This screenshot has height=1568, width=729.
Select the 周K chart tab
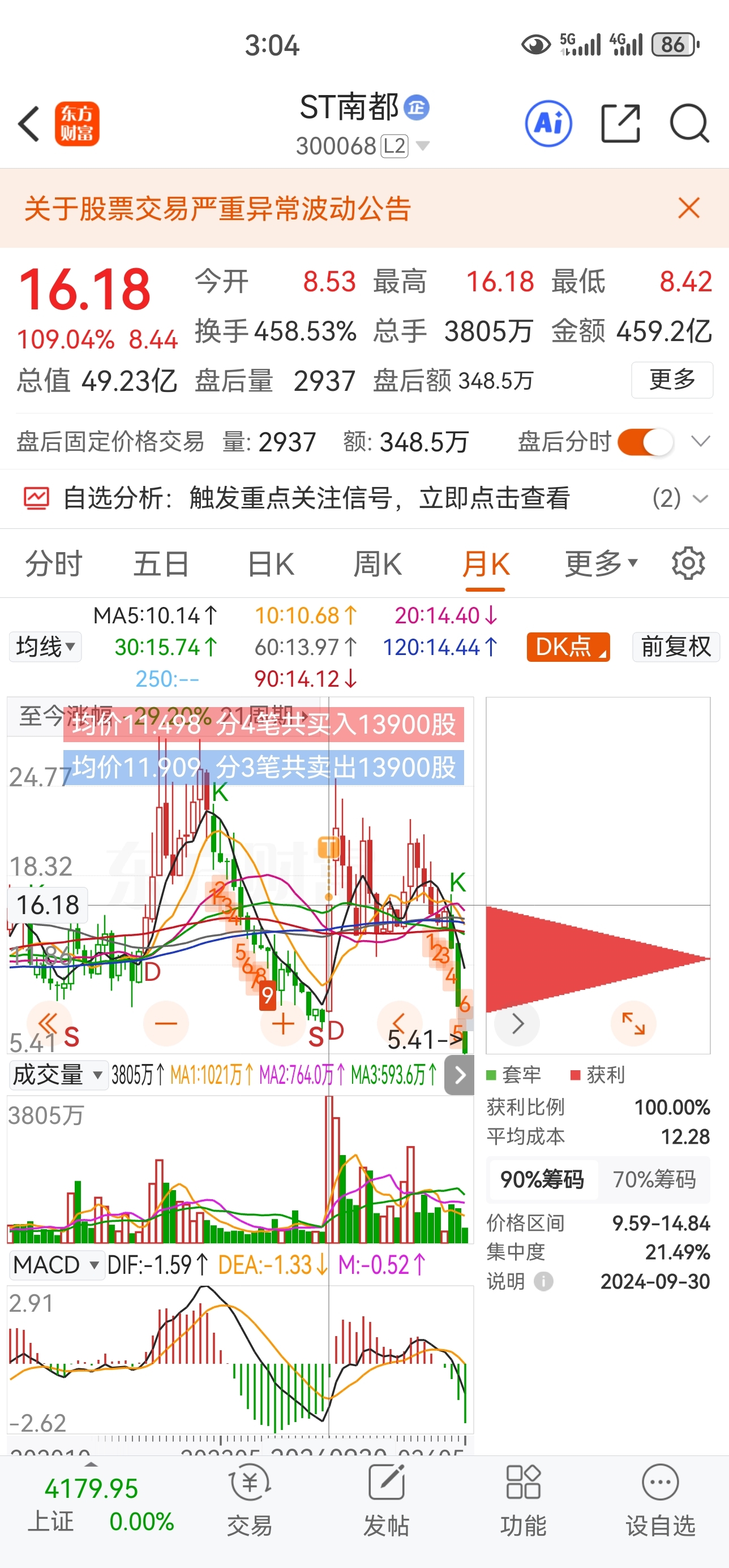click(378, 563)
